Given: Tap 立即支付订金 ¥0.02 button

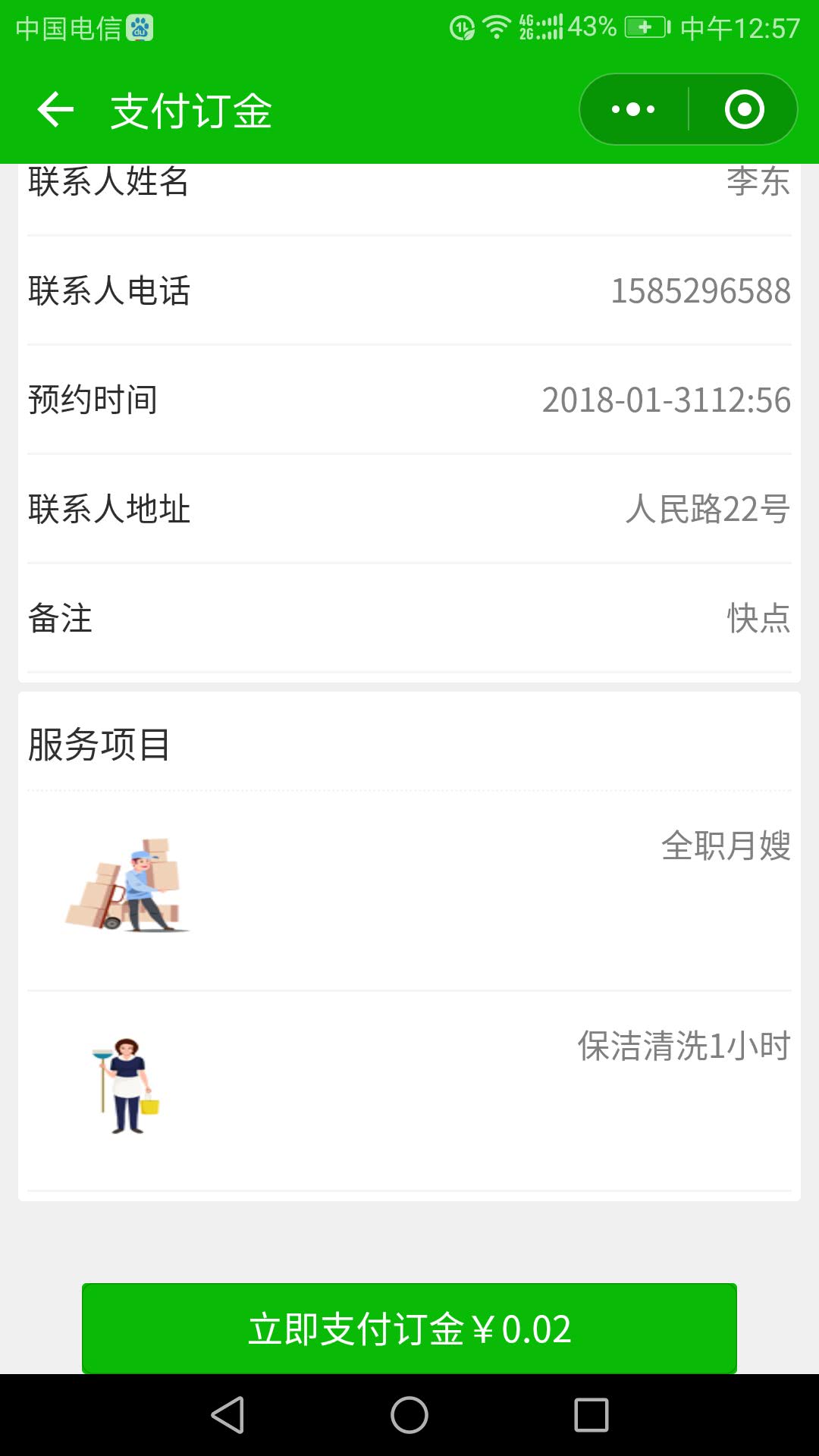Looking at the screenshot, I should tap(409, 1329).
